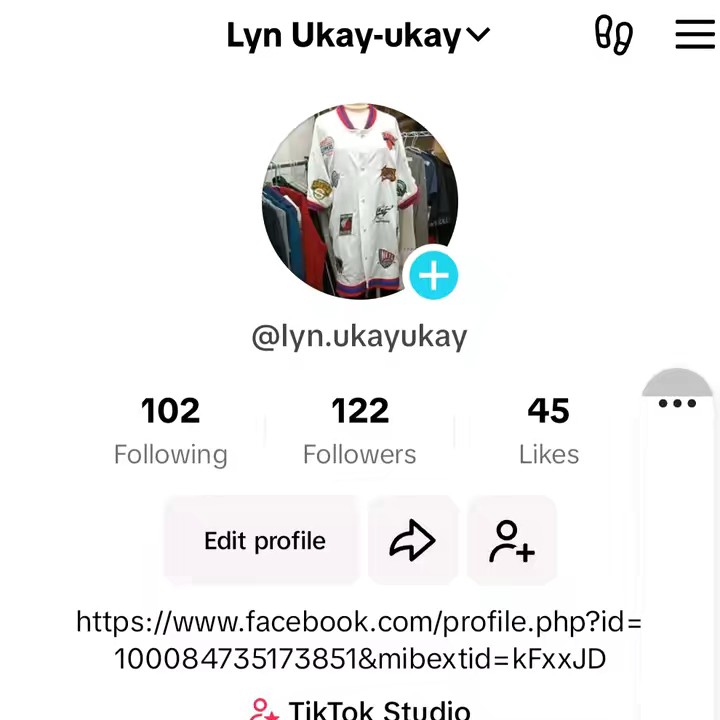Screen dimensions: 720x720
Task: Open the footprints profile views icon
Action: coord(613,35)
